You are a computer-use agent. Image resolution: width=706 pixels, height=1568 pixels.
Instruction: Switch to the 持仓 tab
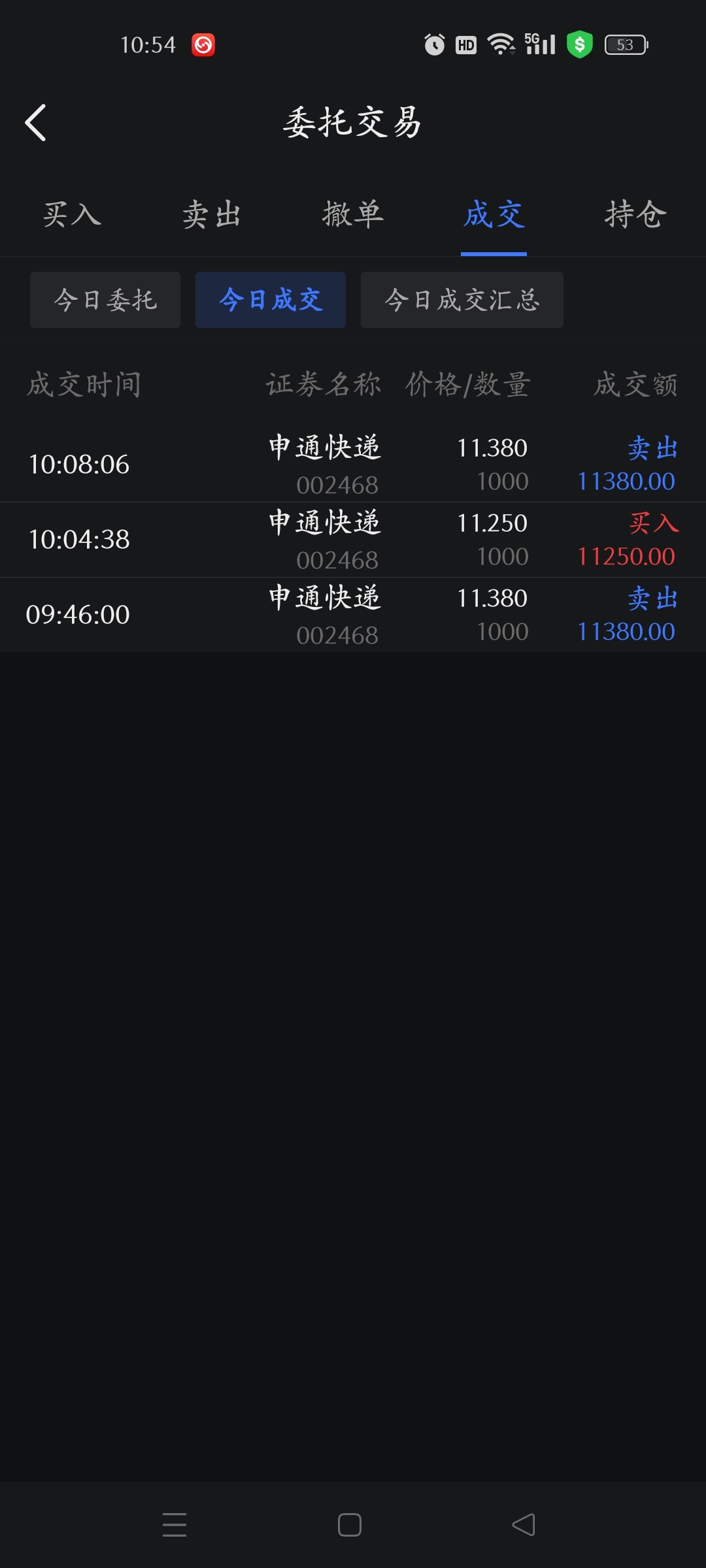pyautogui.click(x=635, y=214)
